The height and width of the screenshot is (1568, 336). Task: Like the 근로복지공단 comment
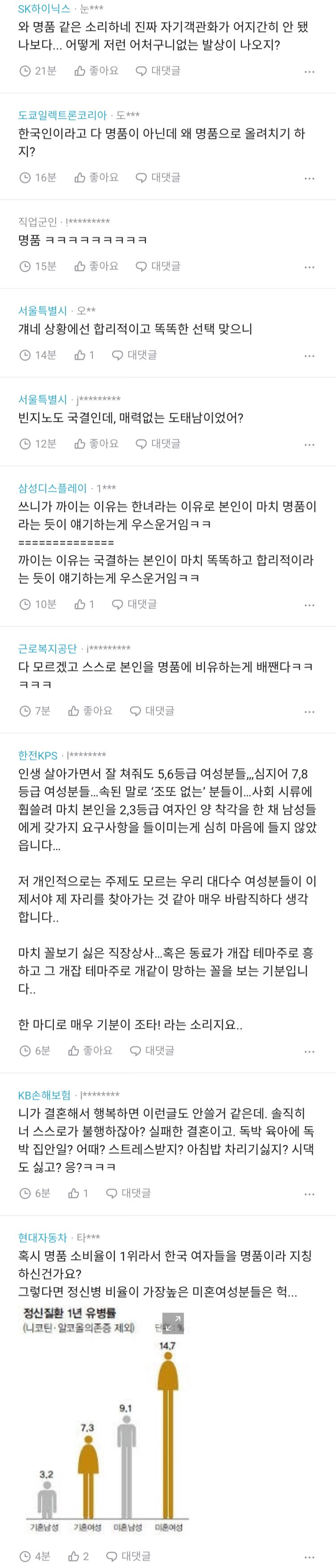(90, 711)
